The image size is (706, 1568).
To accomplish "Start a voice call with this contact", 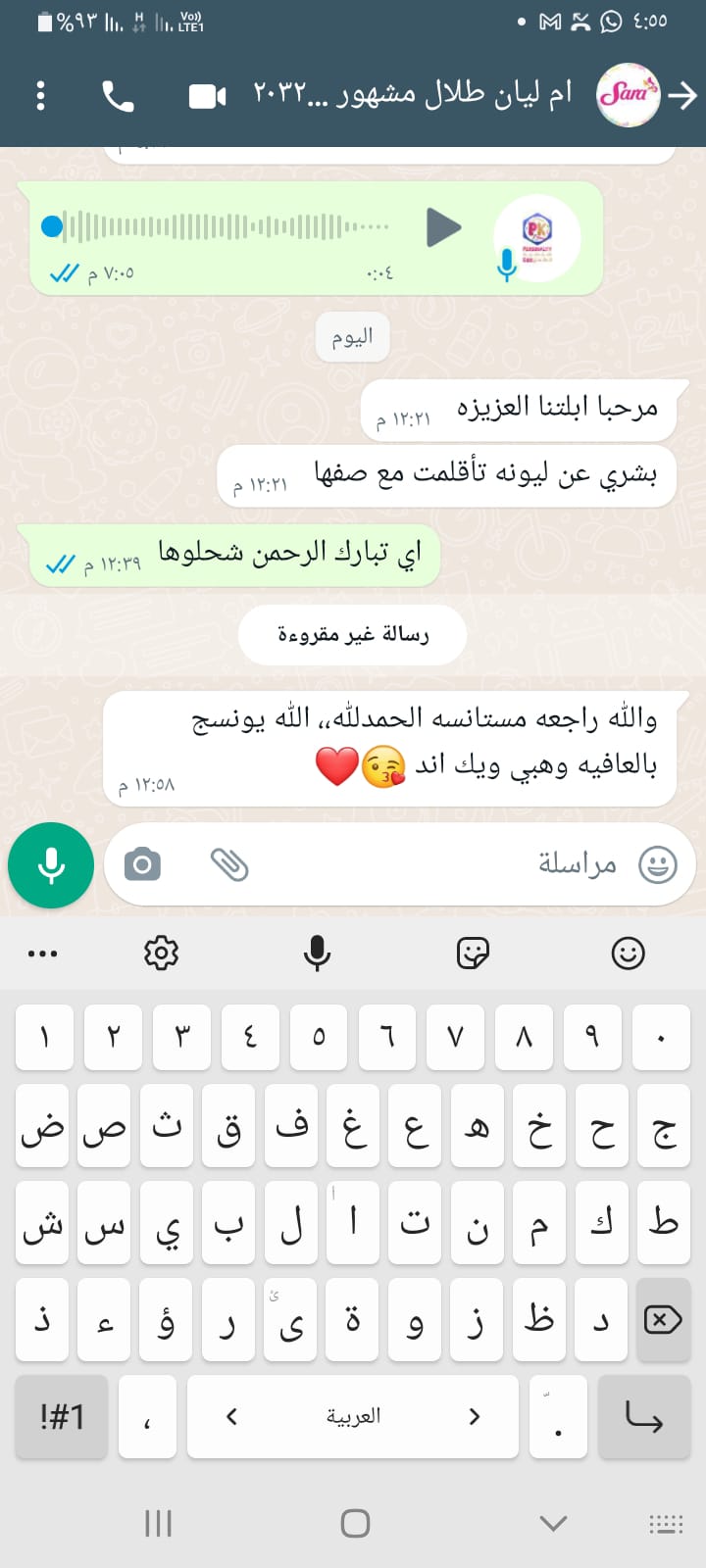I will (118, 95).
